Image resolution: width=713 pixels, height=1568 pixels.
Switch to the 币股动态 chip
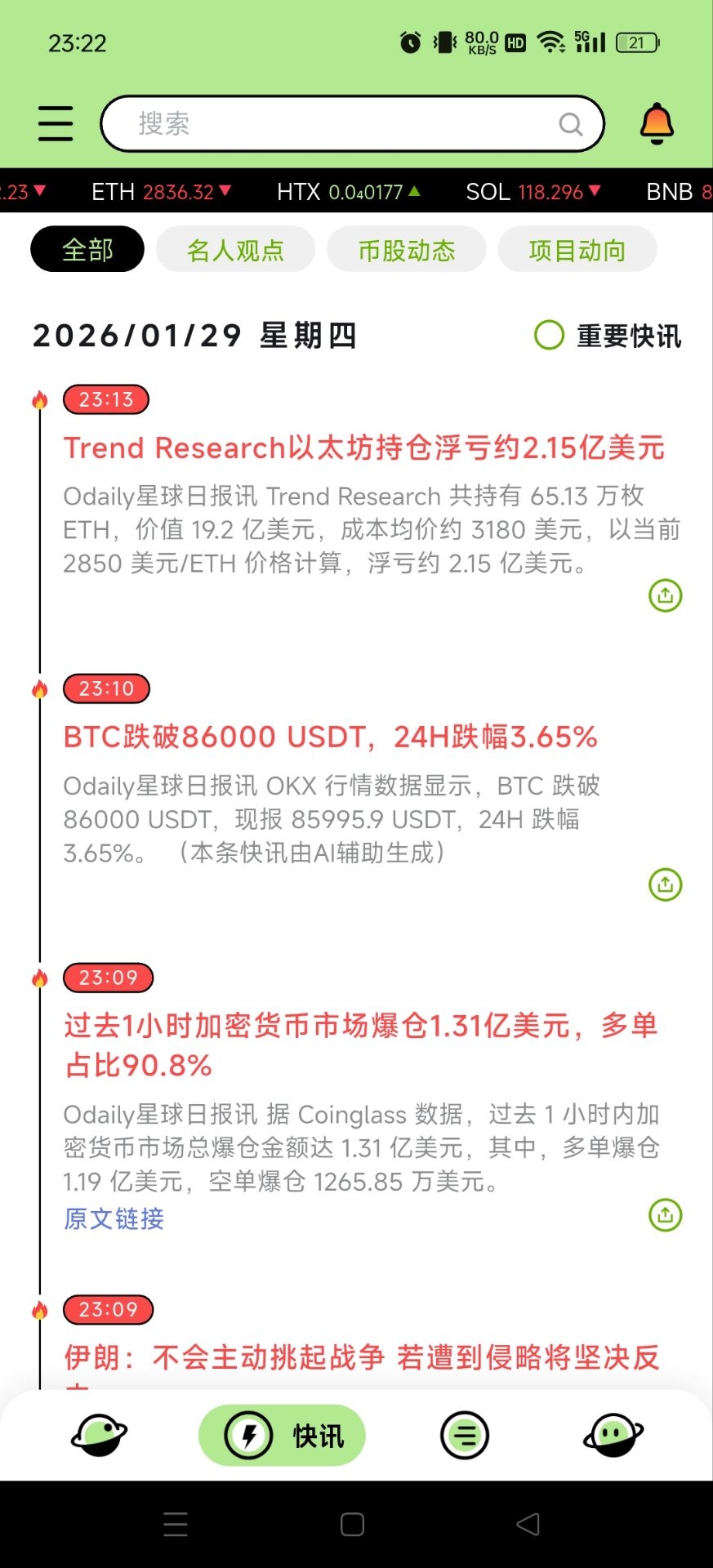(406, 249)
